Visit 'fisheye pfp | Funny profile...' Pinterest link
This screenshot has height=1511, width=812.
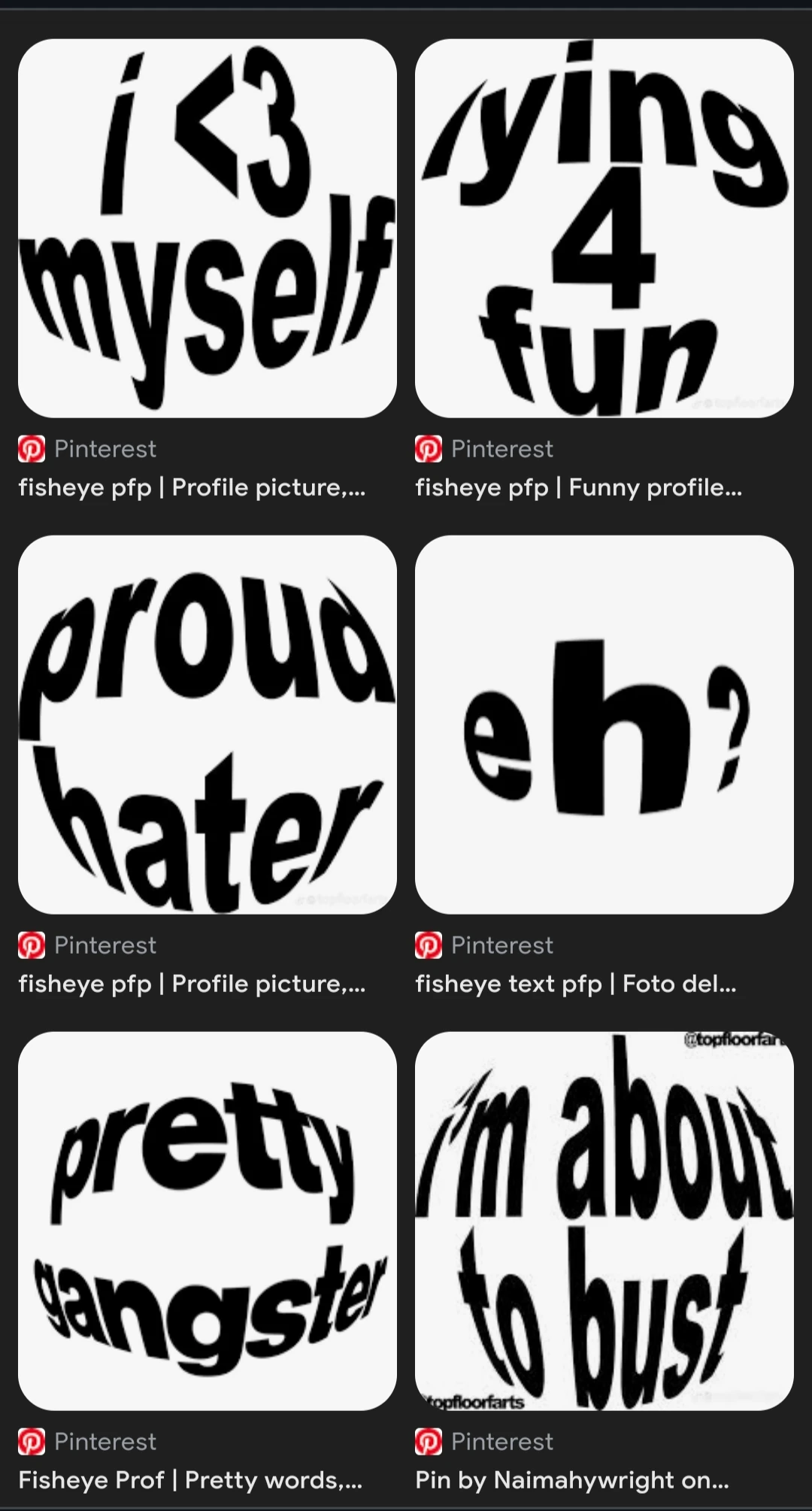(x=578, y=487)
